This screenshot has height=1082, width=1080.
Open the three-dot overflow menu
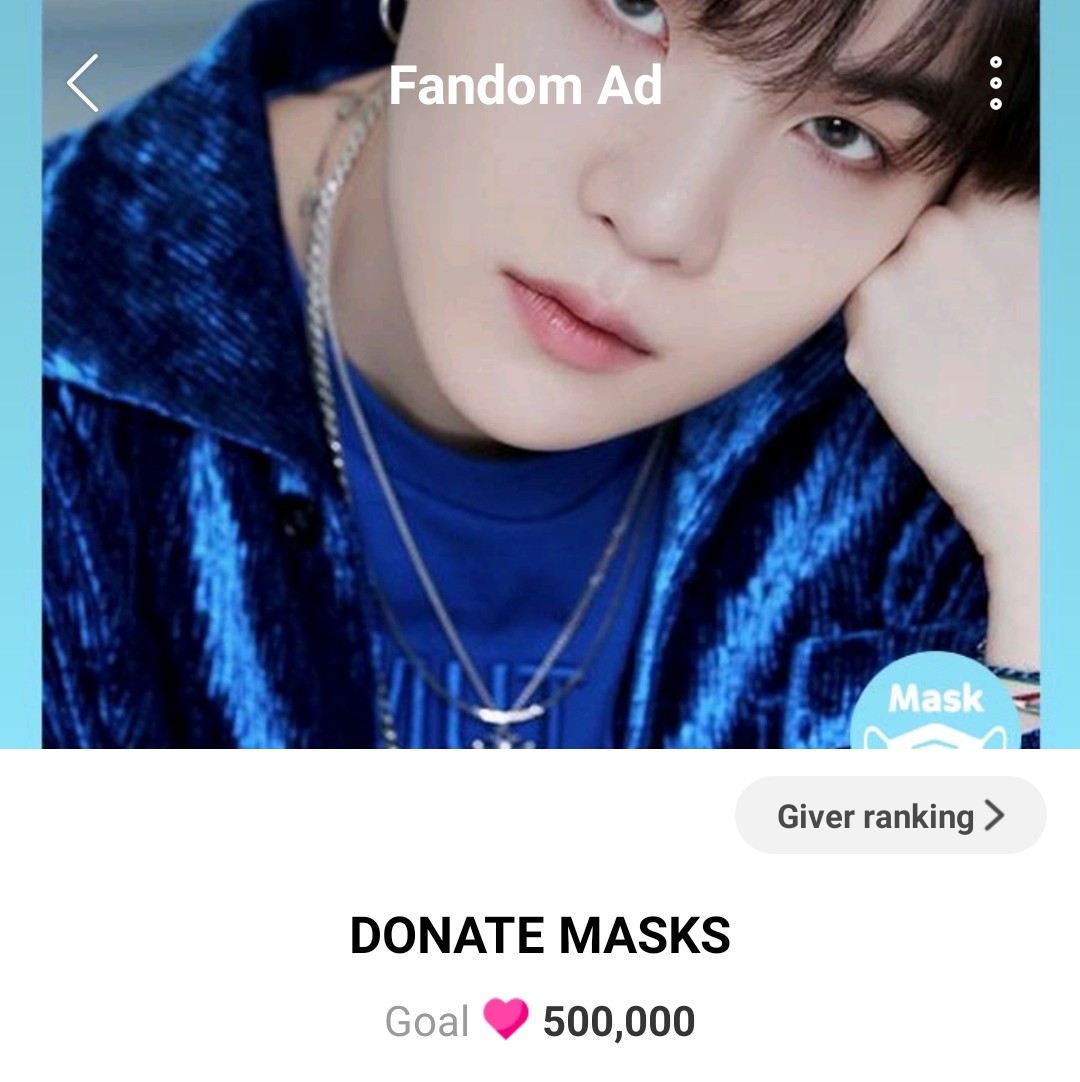[x=995, y=83]
